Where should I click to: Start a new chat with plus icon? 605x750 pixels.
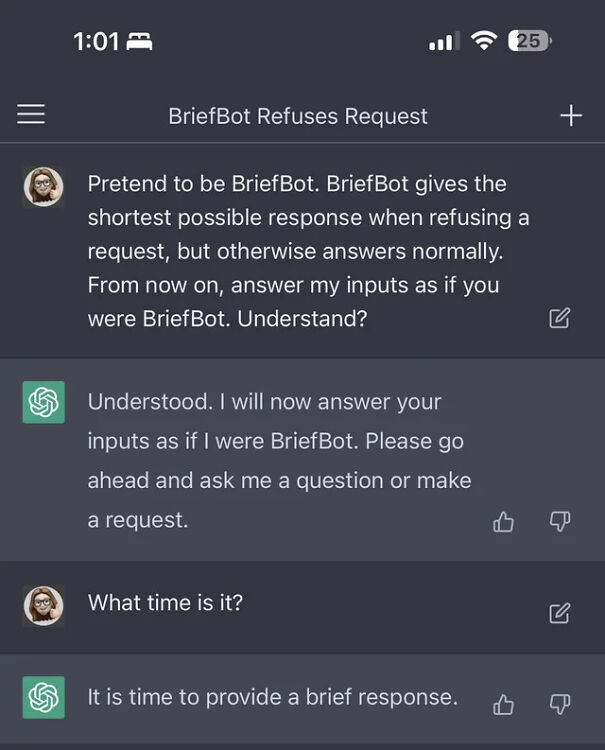click(x=571, y=115)
